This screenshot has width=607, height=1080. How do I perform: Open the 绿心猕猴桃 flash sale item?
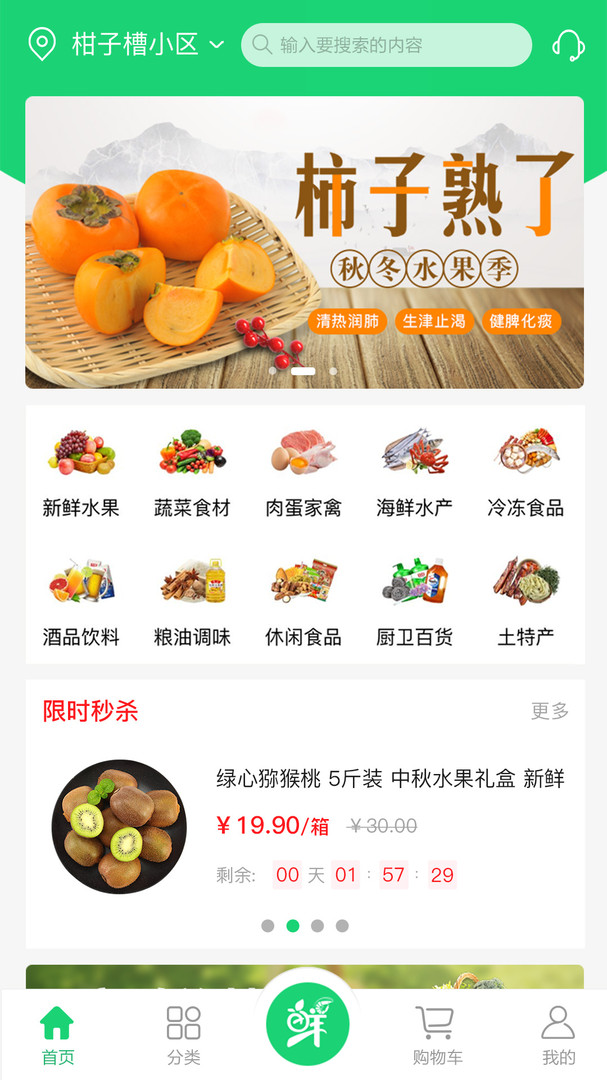308,827
